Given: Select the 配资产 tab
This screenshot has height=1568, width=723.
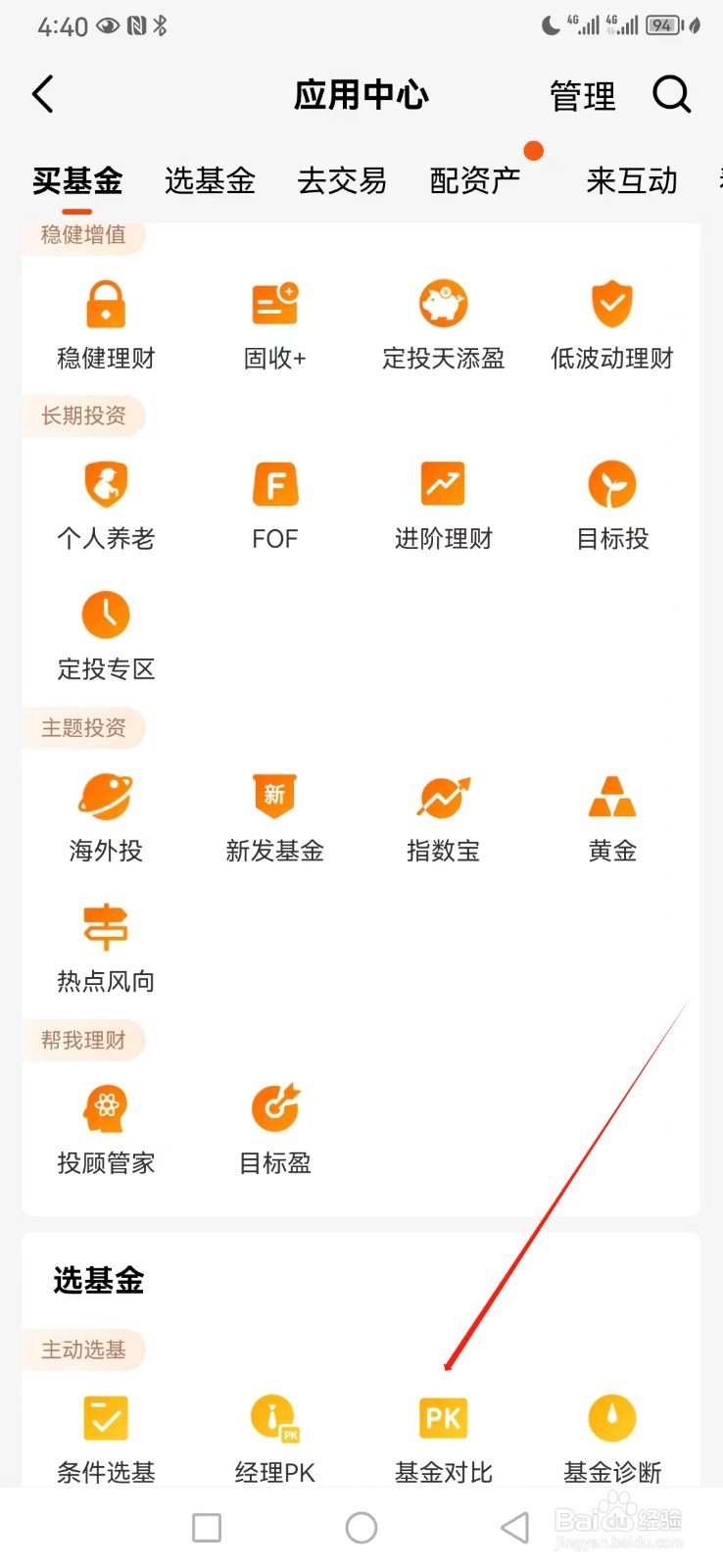Looking at the screenshot, I should pos(475,180).
